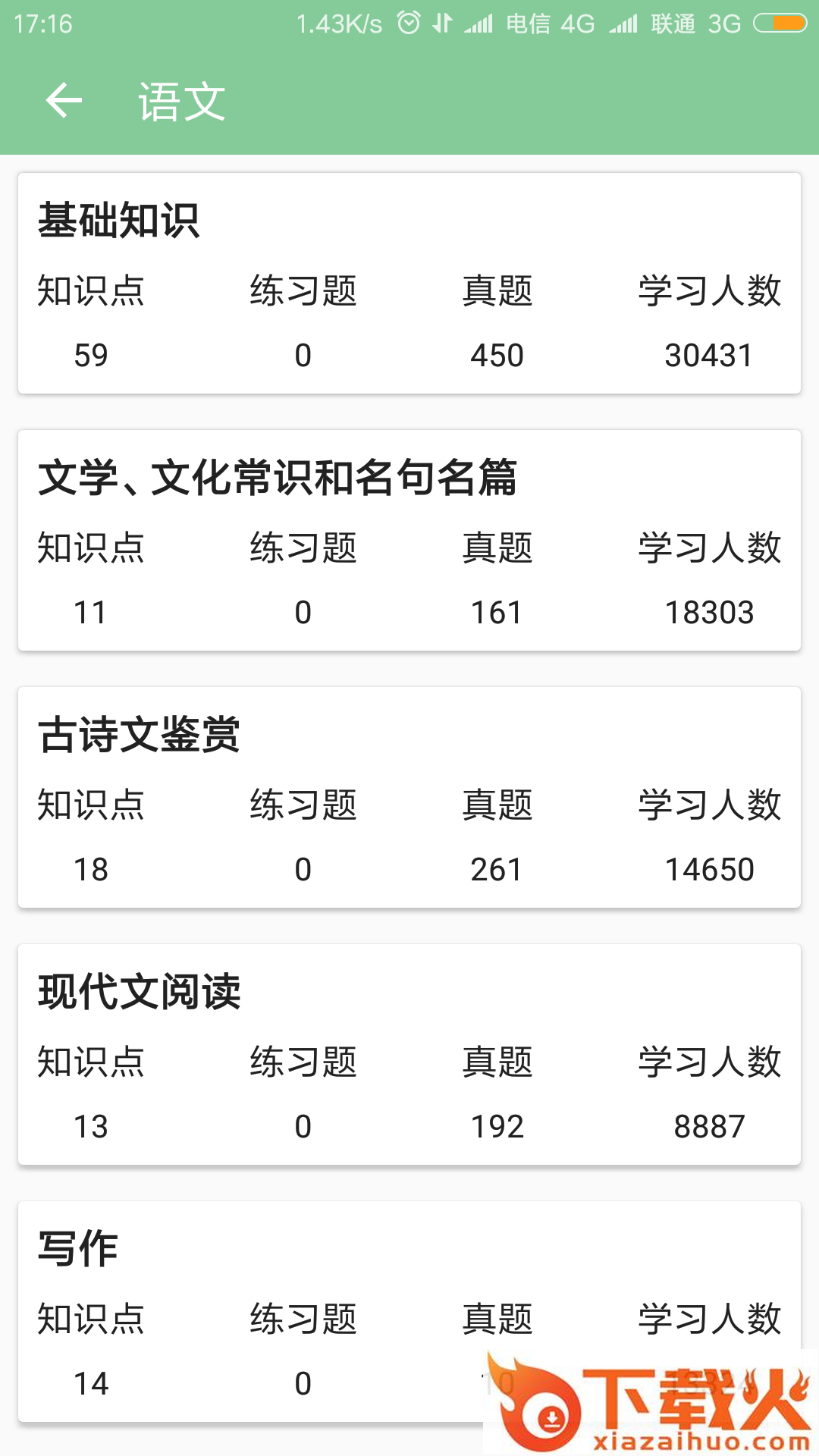Tap 真题 count 450 under 基础知识
Image resolution: width=819 pixels, height=1456 pixels.
pyautogui.click(x=497, y=354)
